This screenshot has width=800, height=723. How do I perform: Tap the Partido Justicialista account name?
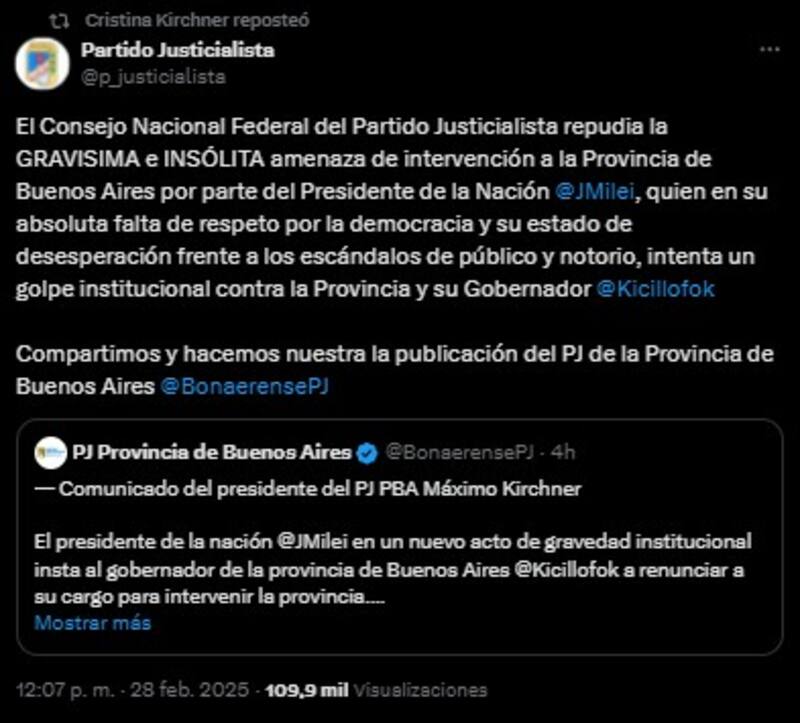pos(177,50)
